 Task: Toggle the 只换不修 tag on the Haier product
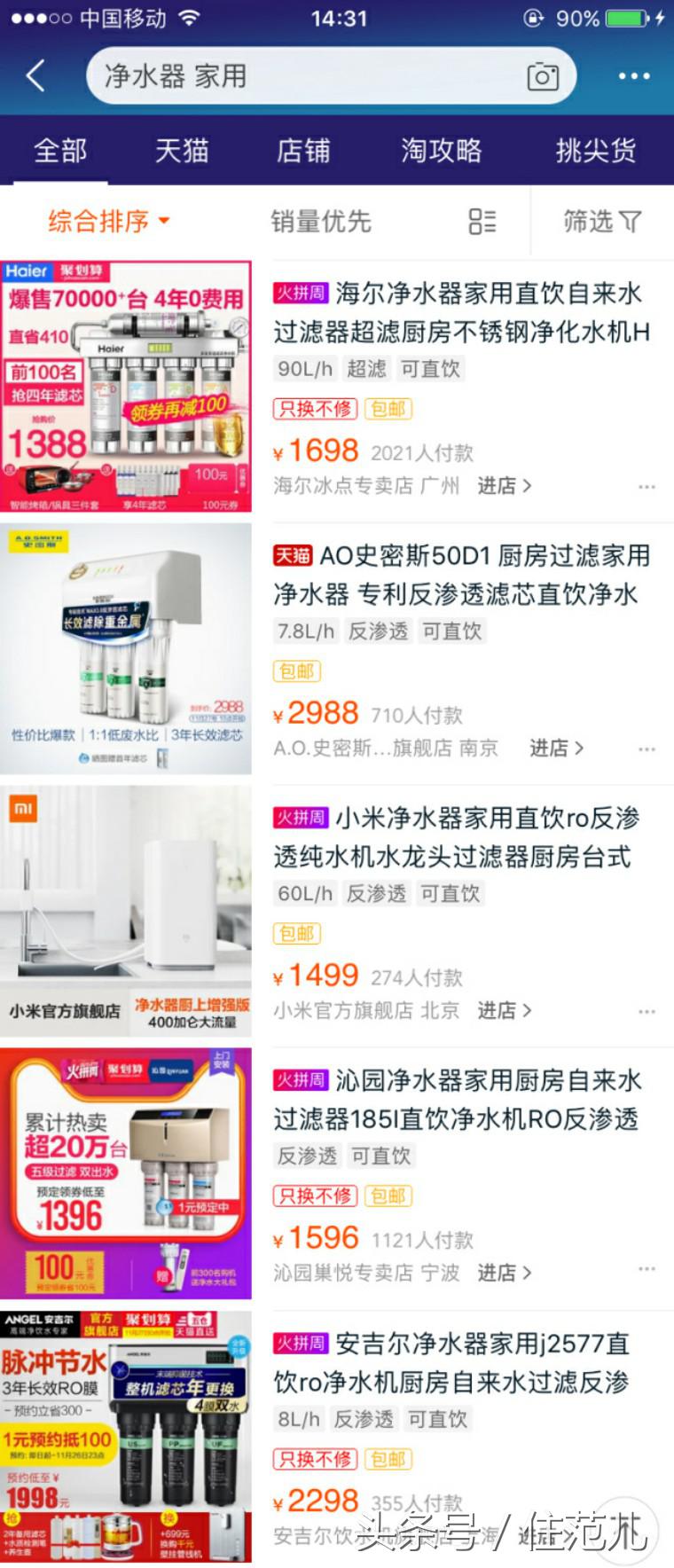click(315, 409)
